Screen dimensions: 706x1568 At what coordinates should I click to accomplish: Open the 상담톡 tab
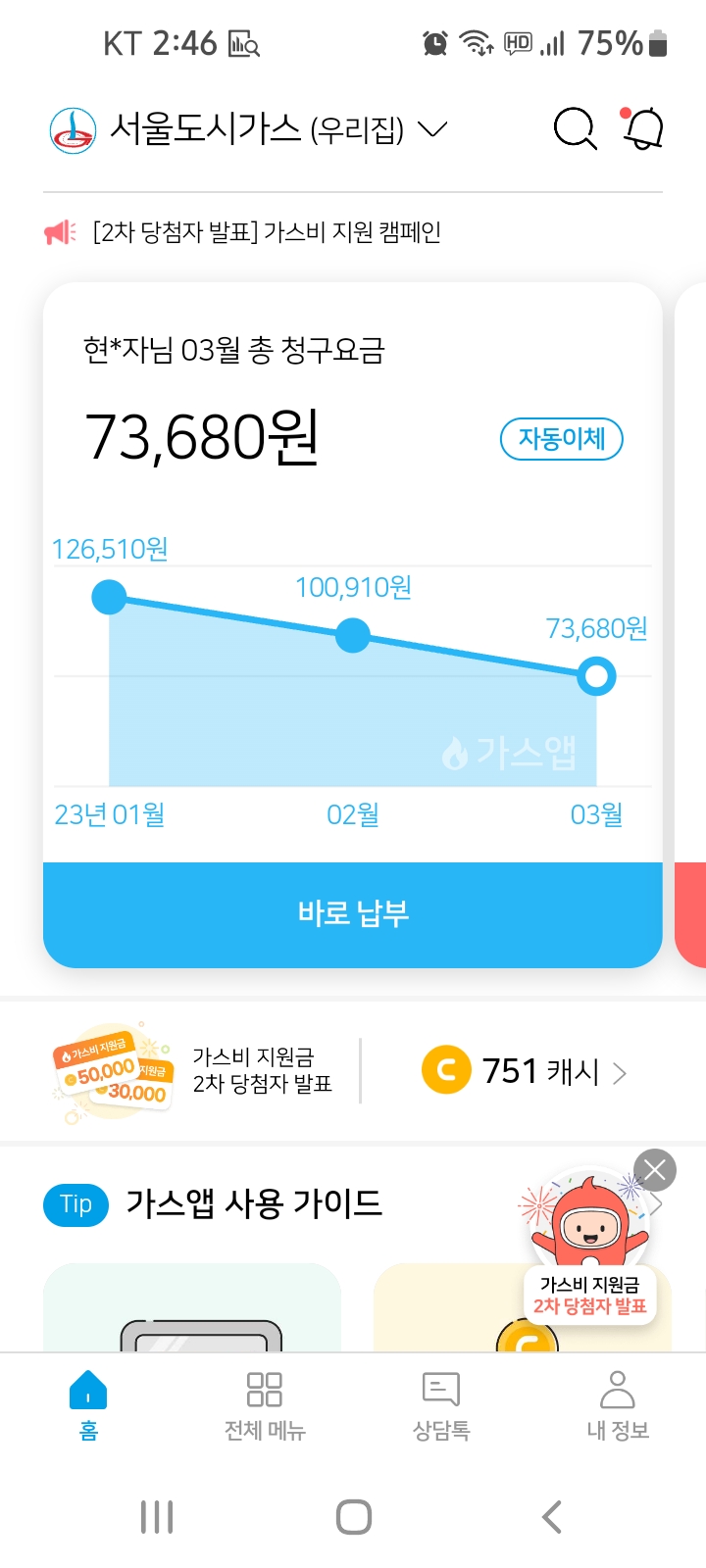tap(441, 1404)
